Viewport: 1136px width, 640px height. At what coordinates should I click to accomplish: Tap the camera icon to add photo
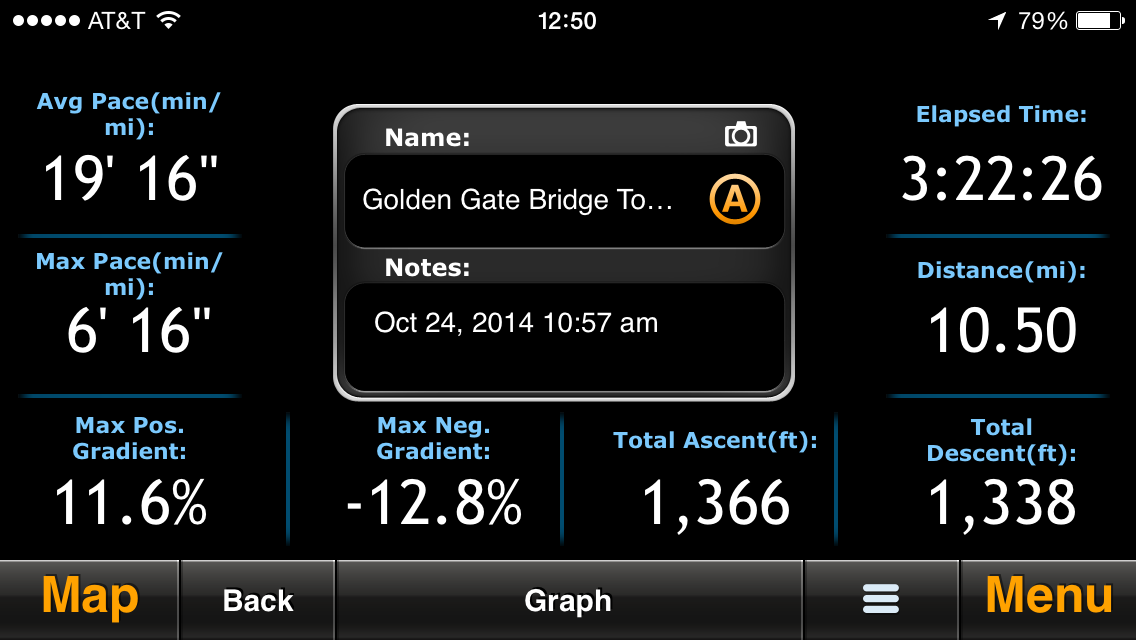click(x=740, y=135)
